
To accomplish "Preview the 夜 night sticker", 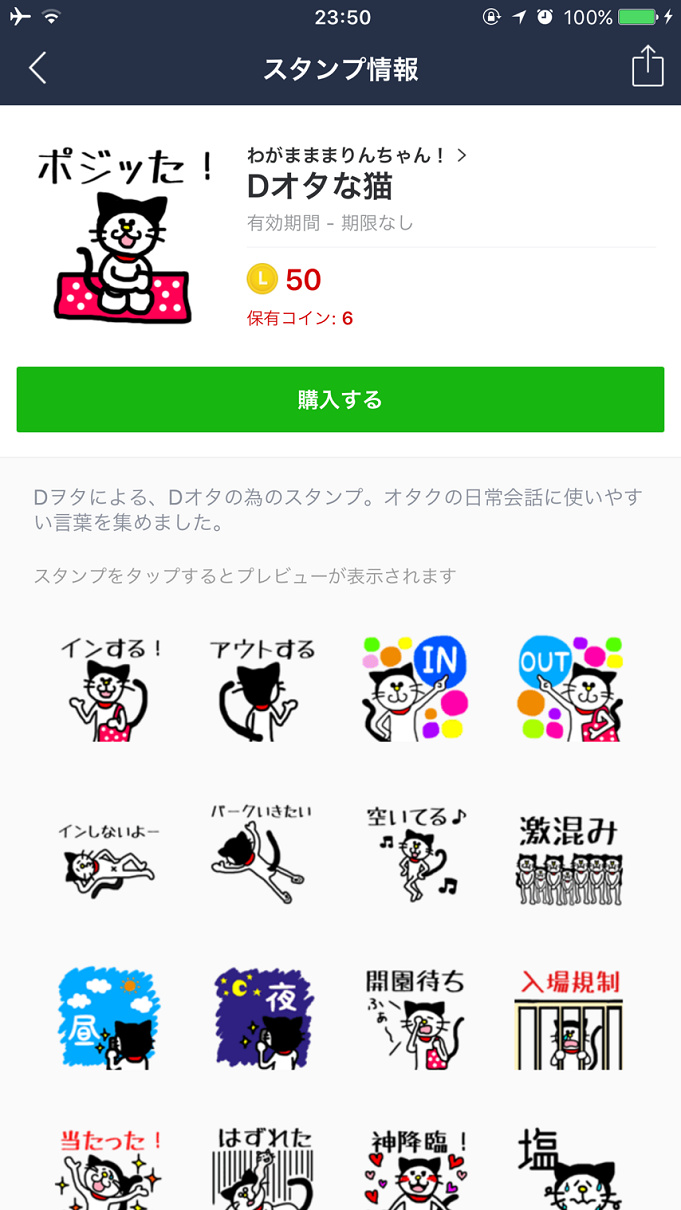I will click(264, 1017).
